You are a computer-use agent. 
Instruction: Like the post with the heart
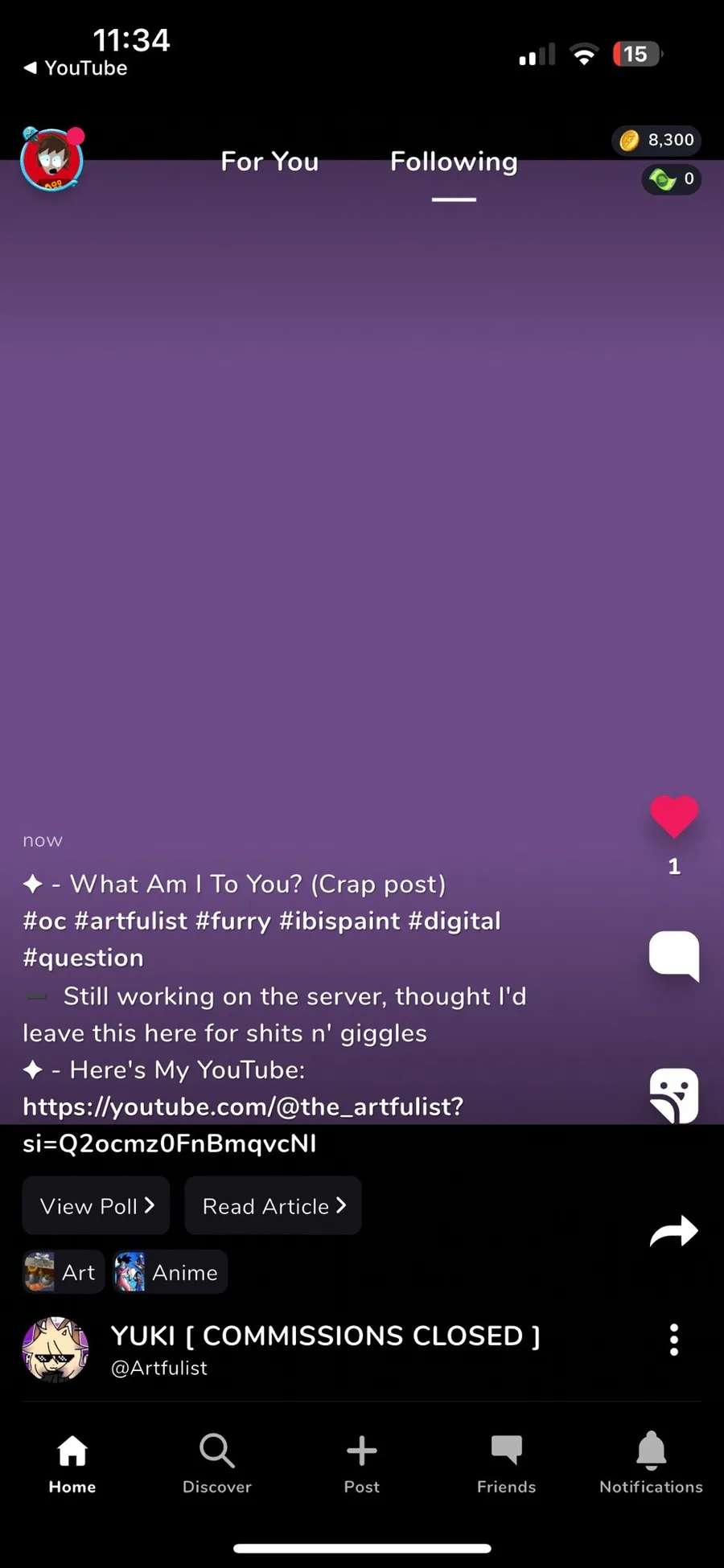pyautogui.click(x=674, y=815)
